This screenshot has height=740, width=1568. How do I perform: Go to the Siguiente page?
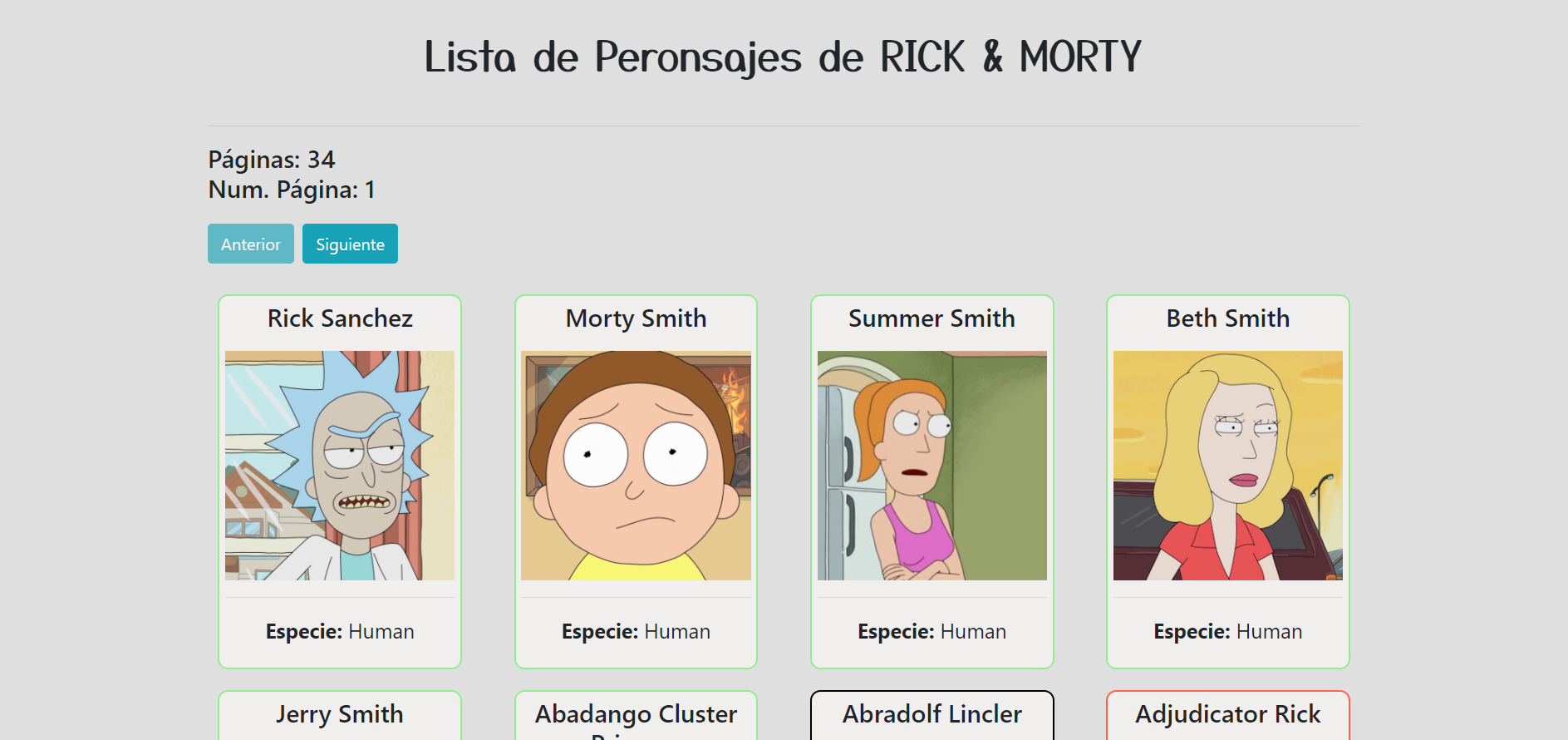point(350,244)
